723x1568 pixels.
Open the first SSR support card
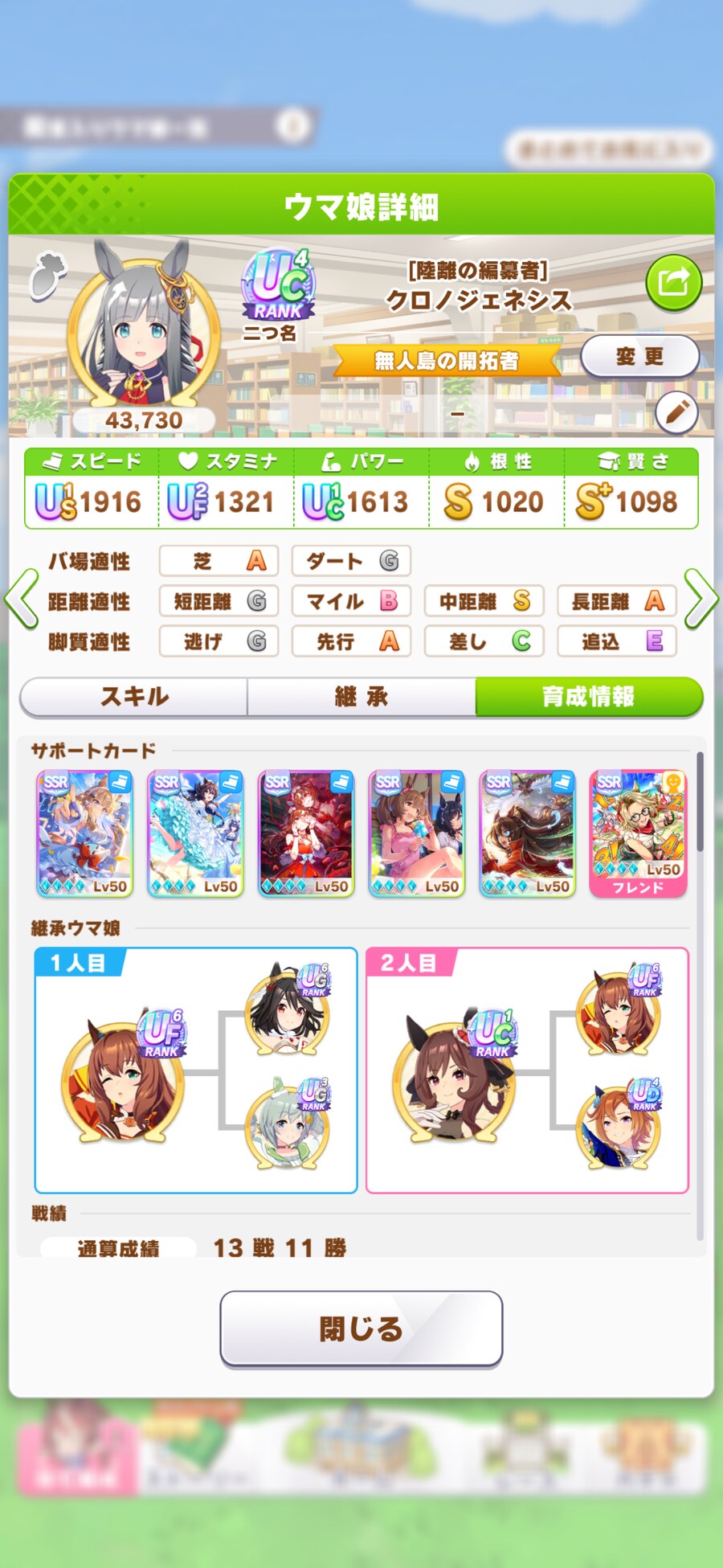[x=84, y=833]
